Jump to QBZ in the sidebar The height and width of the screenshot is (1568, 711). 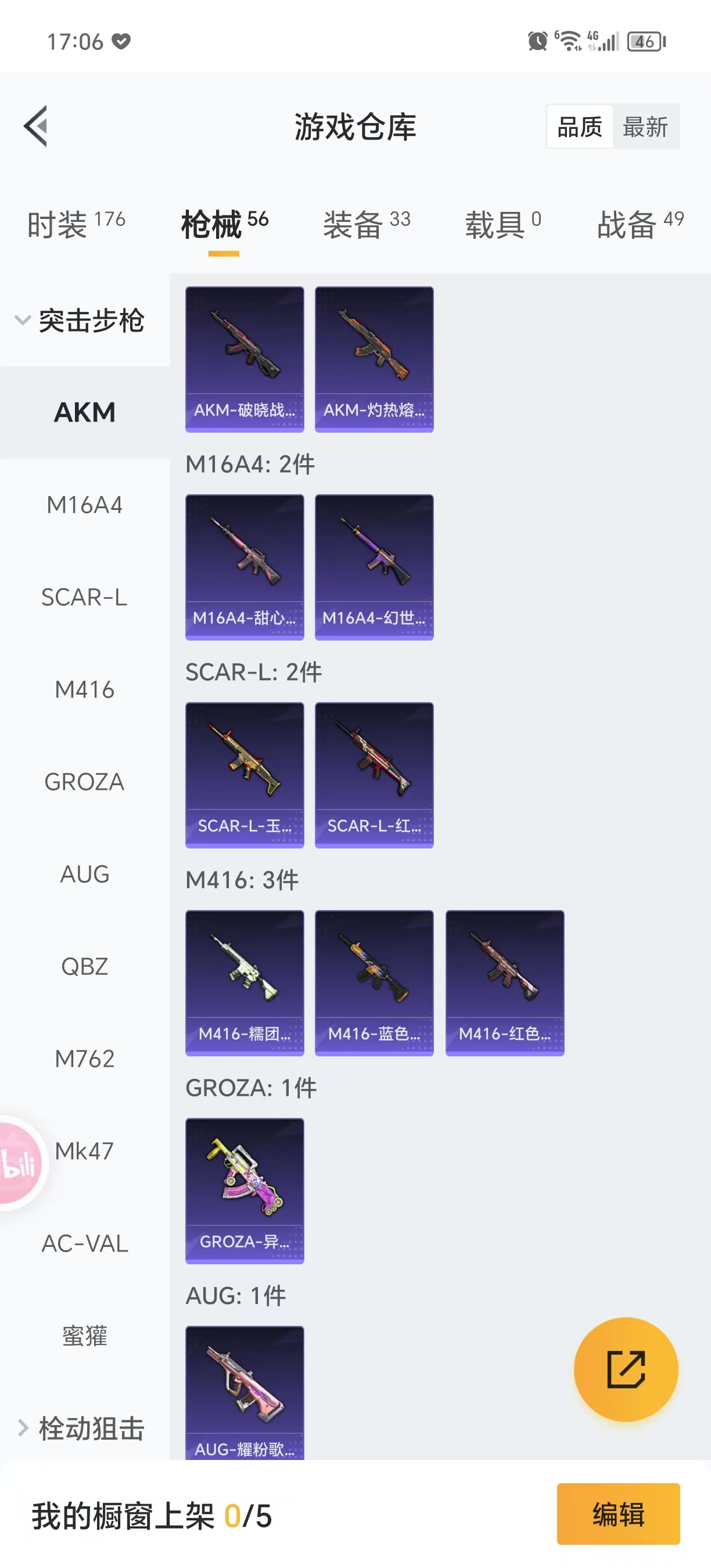tap(85, 966)
